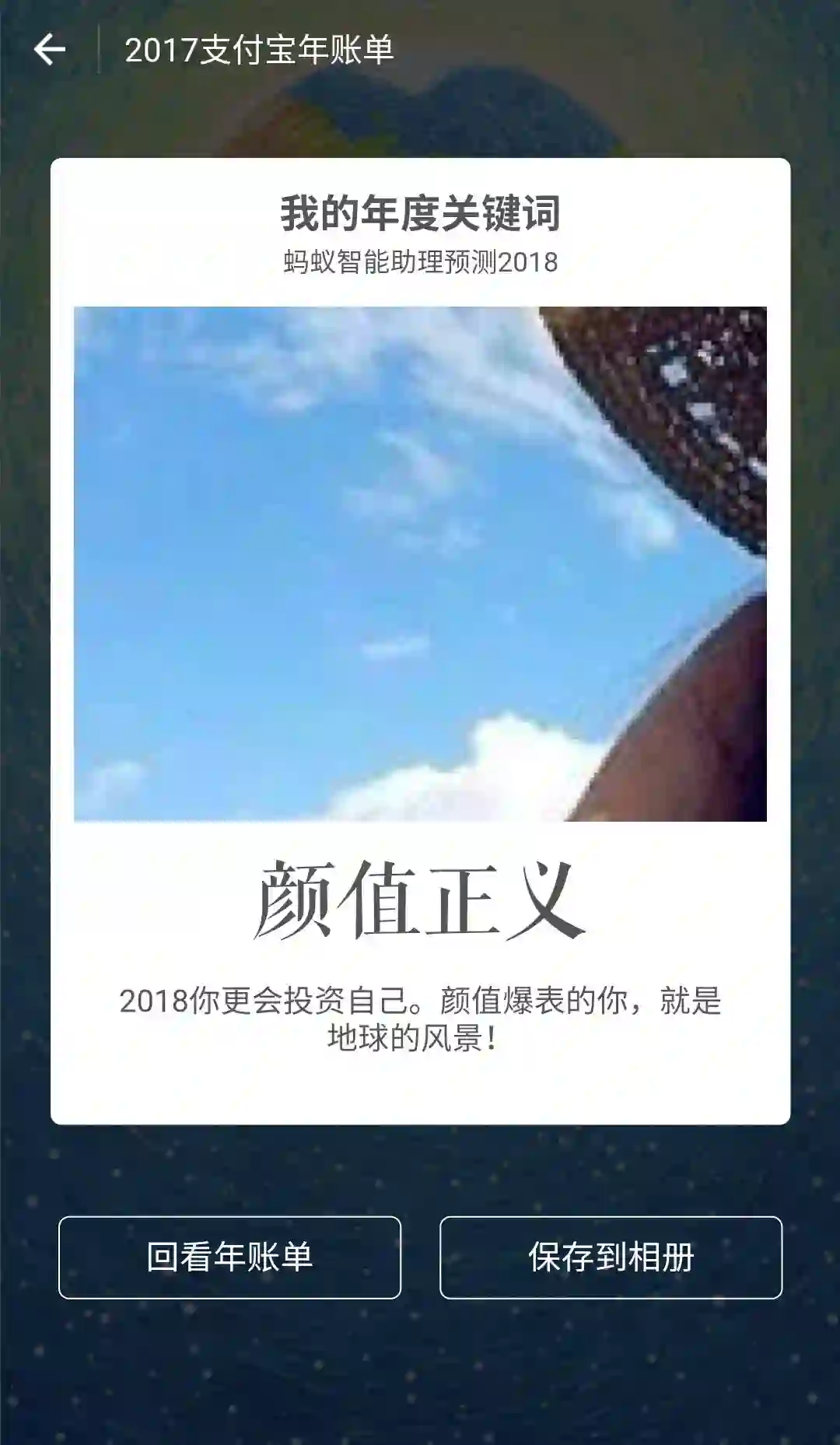Tap 回看年账单 to review the annual bill
Image resolution: width=840 pixels, height=1445 pixels.
click(229, 1257)
